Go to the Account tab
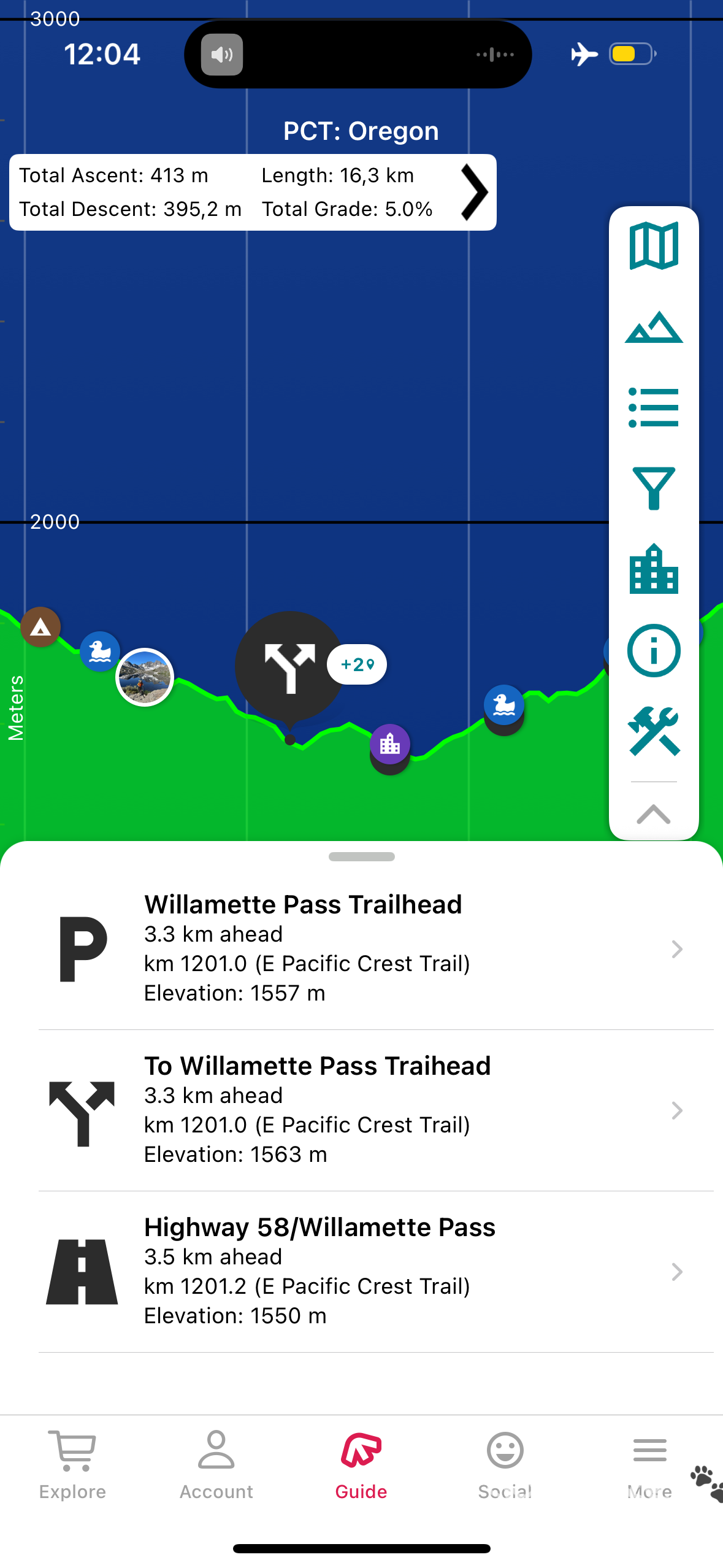Image resolution: width=723 pixels, height=1568 pixels. (x=216, y=1465)
